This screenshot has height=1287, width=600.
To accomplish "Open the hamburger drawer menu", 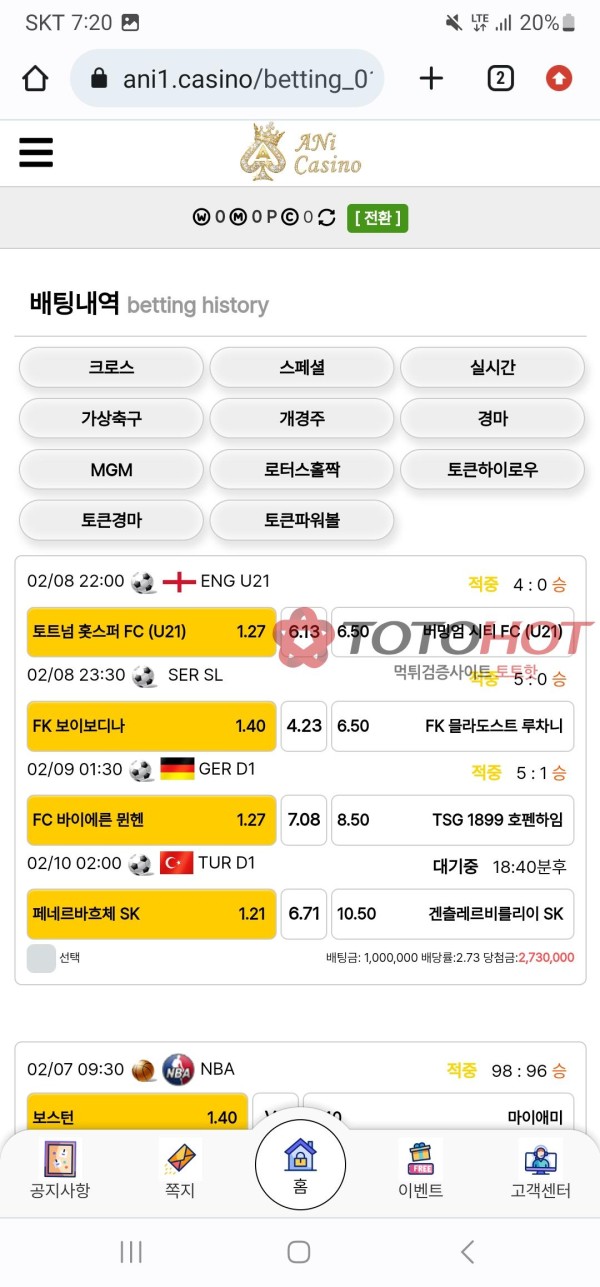I will 36,152.
